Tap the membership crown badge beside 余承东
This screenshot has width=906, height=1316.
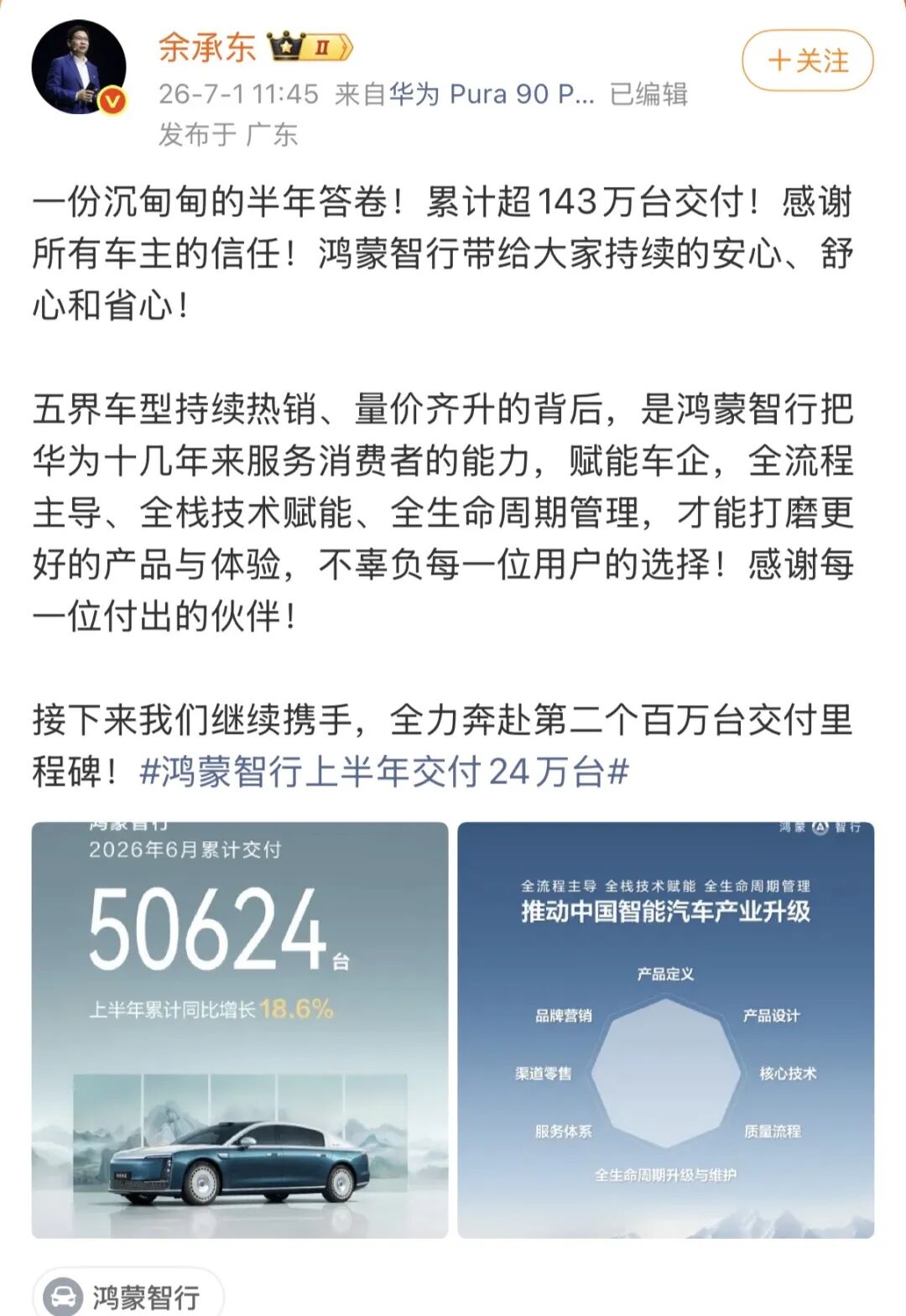[310, 47]
